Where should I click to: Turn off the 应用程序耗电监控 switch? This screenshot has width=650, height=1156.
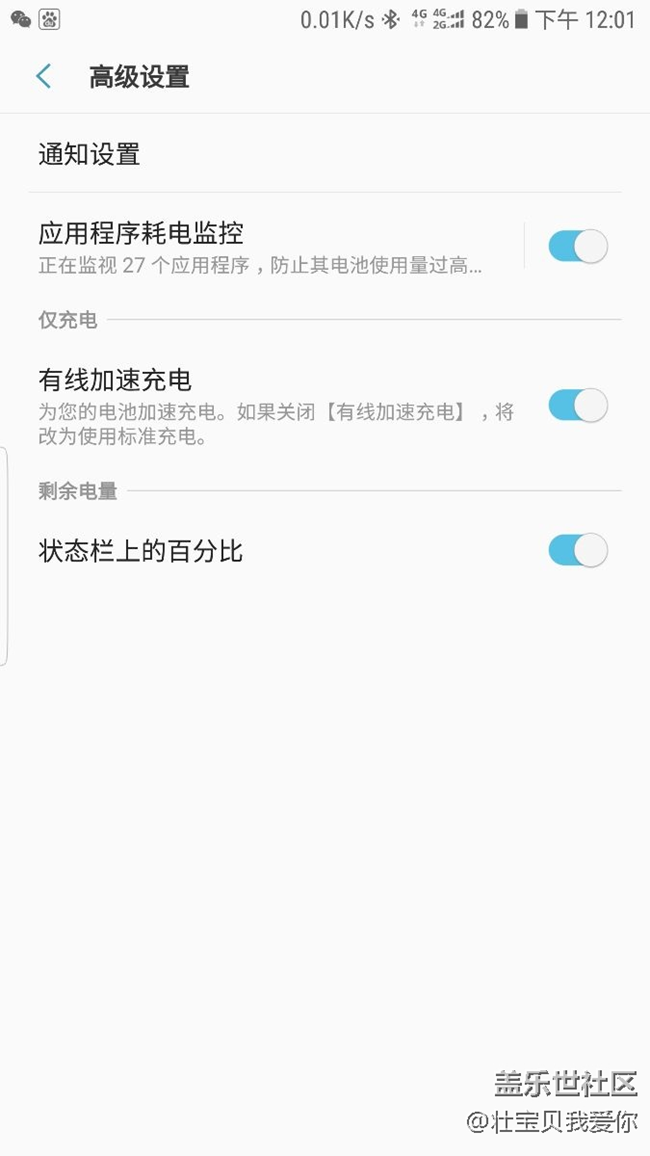tap(577, 247)
